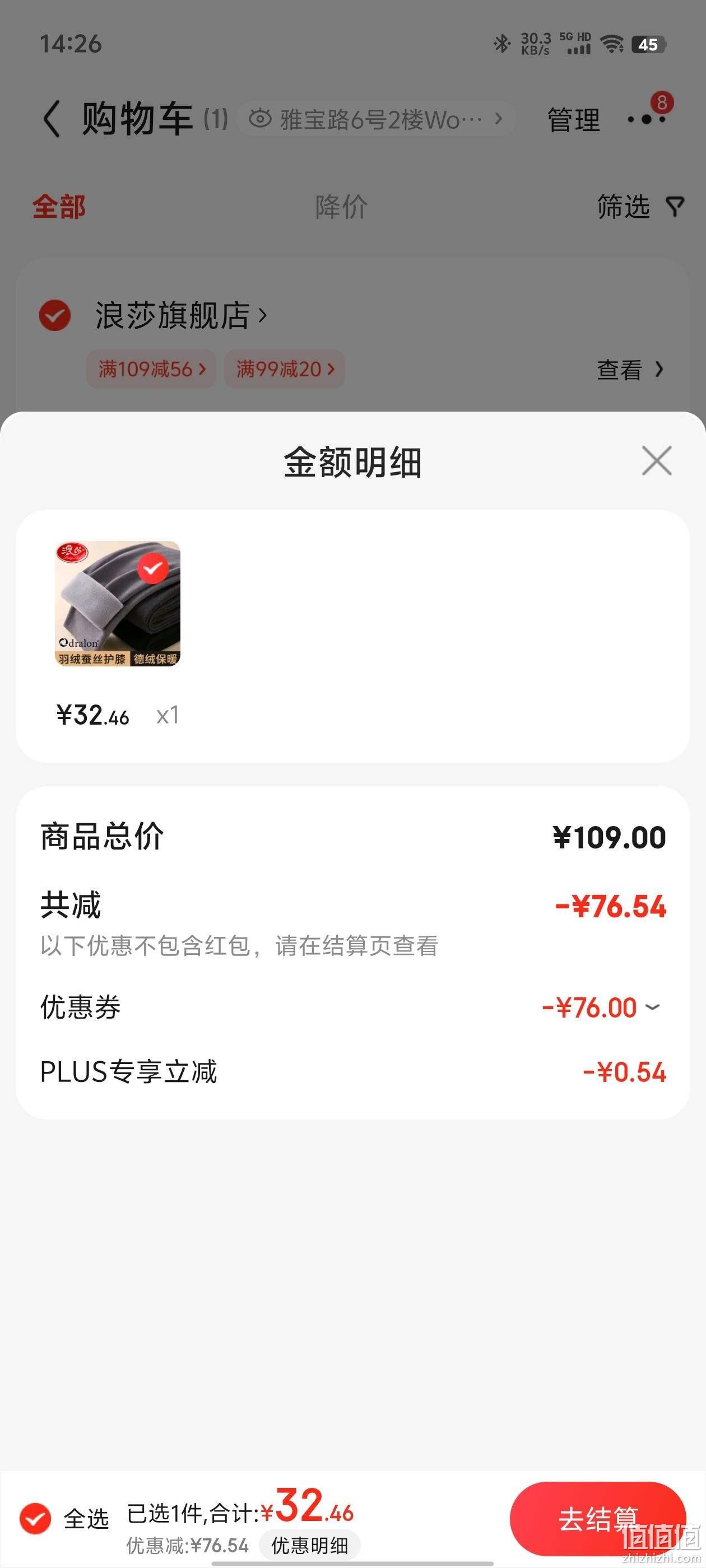The width and height of the screenshot is (706, 1568).
Task: Close the 金额明细 sheet
Action: (x=657, y=461)
